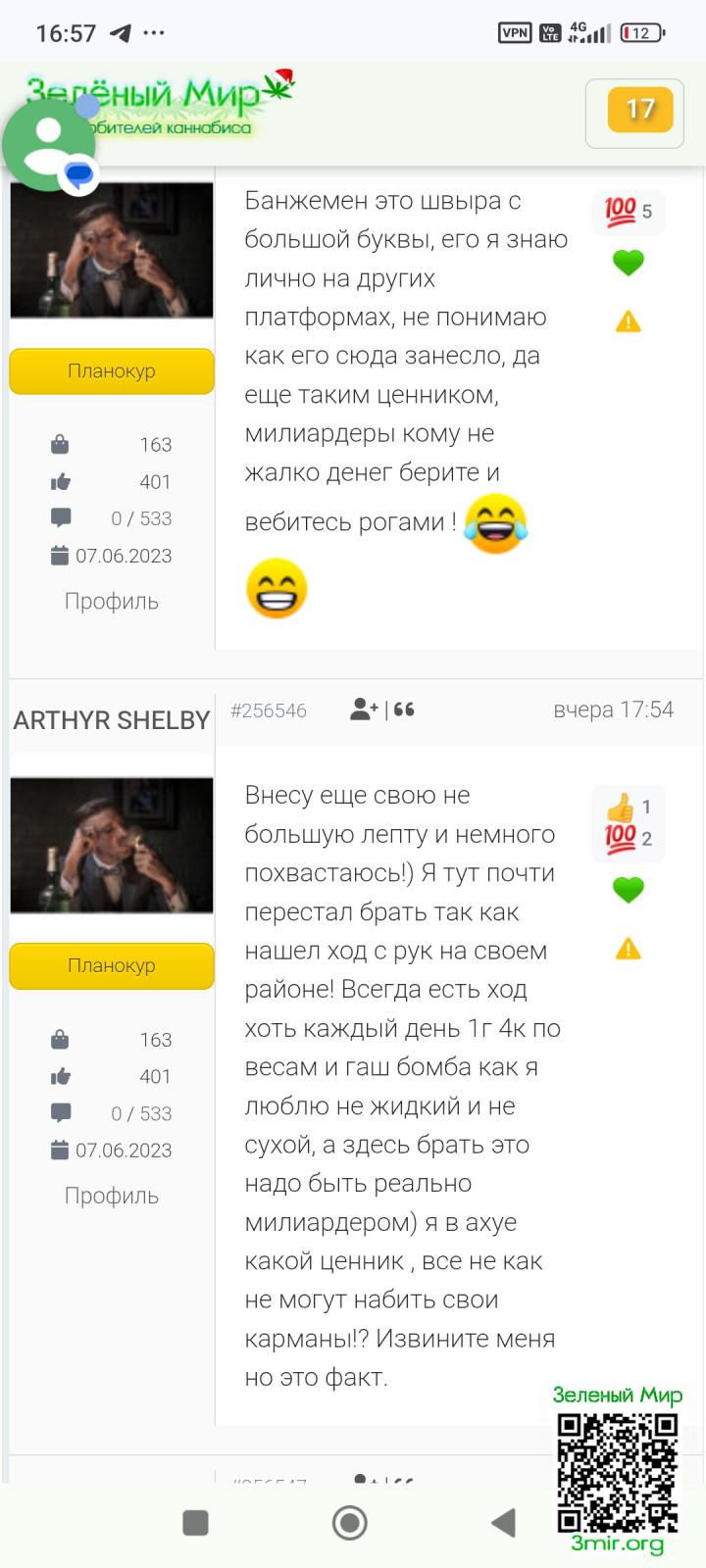706x1568 pixels.
Task: Go to the system home screen
Action: click(350, 1522)
